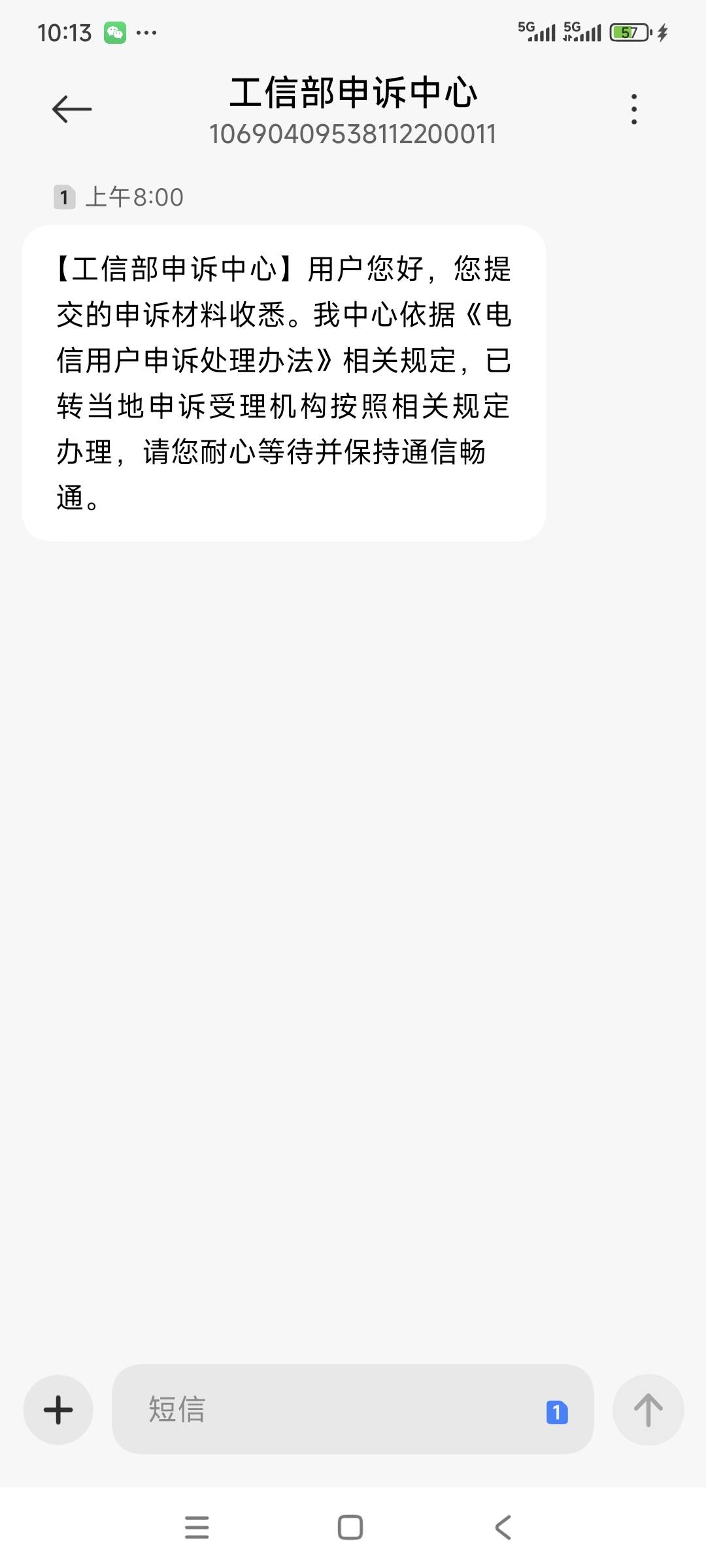Open the three-dot overflow menu
The height and width of the screenshot is (1568, 706).
tap(633, 109)
